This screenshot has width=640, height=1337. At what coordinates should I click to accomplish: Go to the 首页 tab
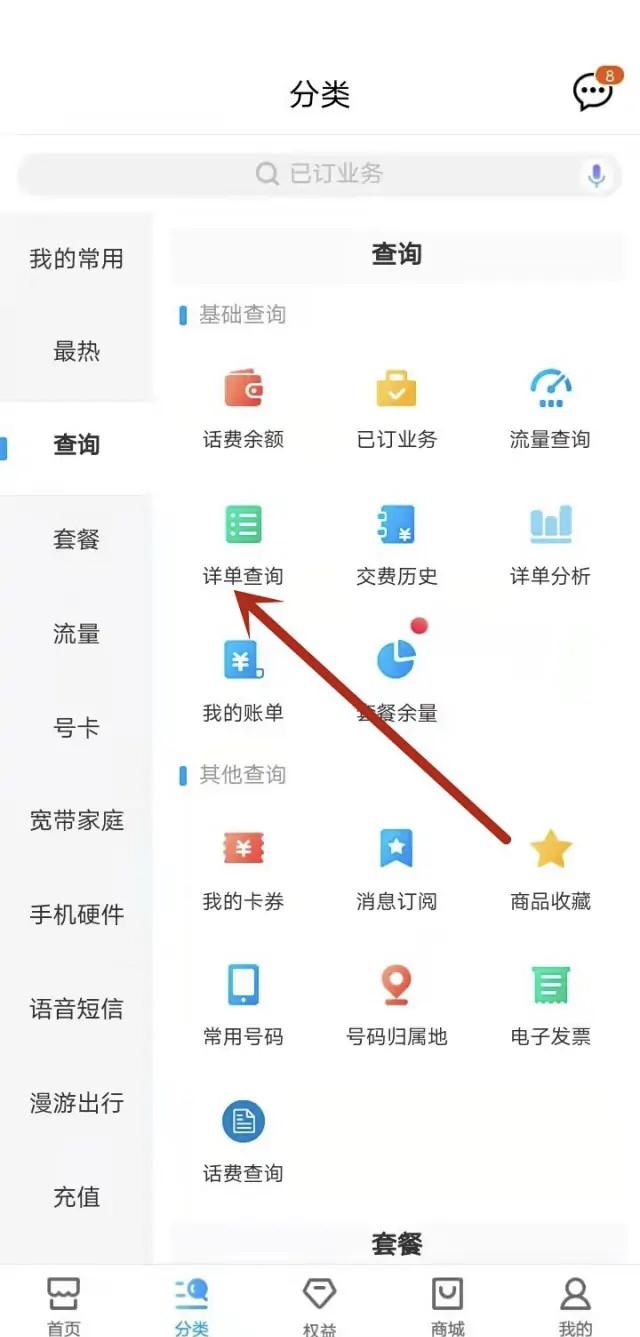tap(64, 1306)
